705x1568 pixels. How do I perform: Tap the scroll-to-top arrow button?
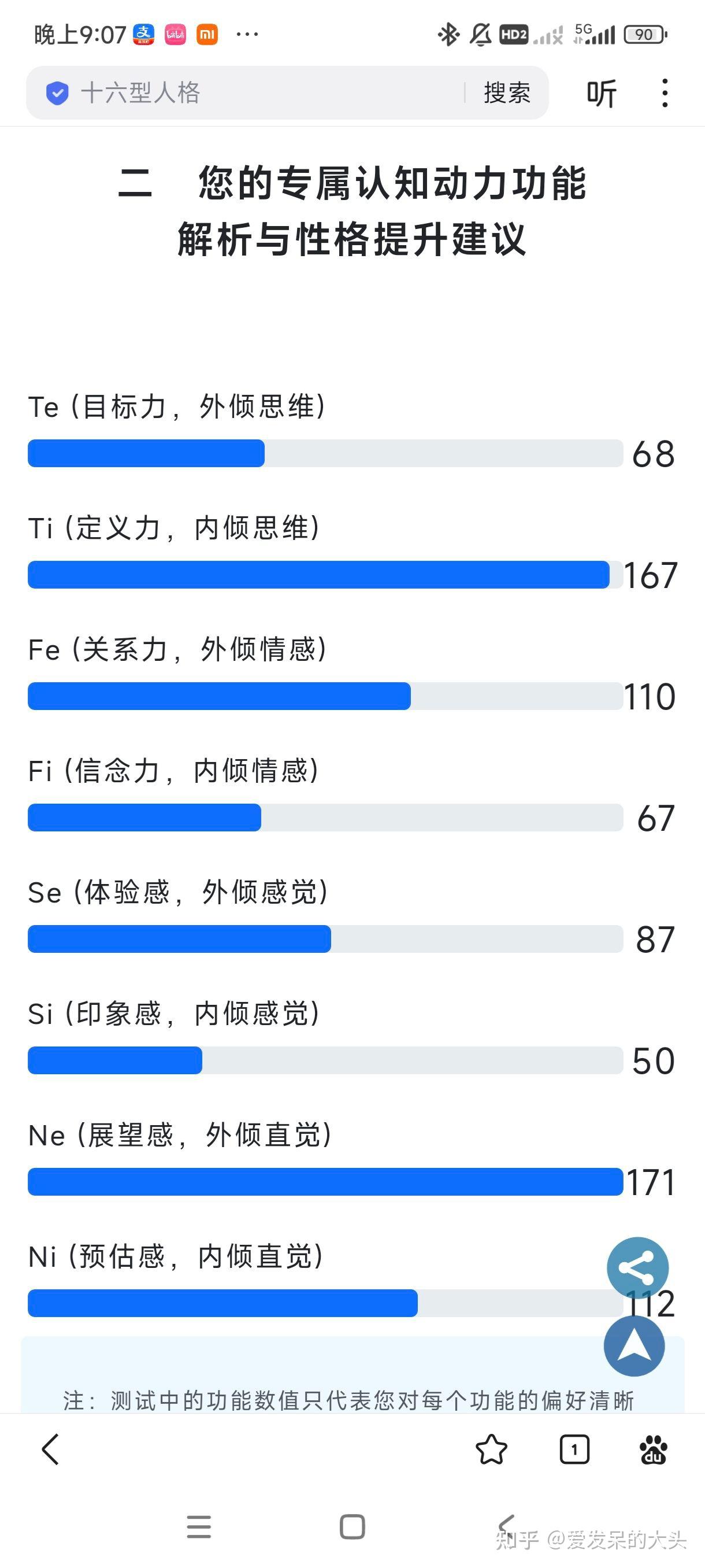634,1346
